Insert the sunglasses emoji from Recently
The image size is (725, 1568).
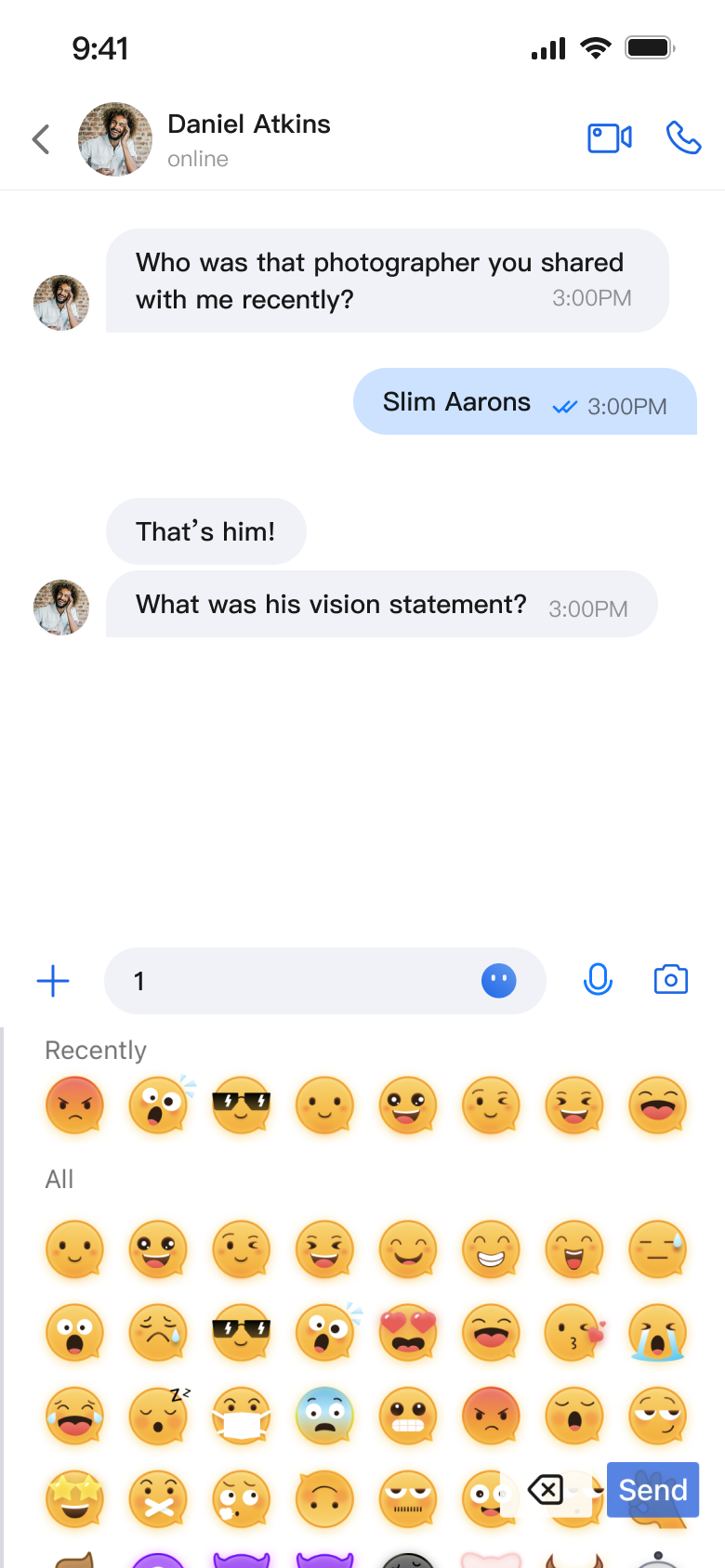coord(242,1105)
